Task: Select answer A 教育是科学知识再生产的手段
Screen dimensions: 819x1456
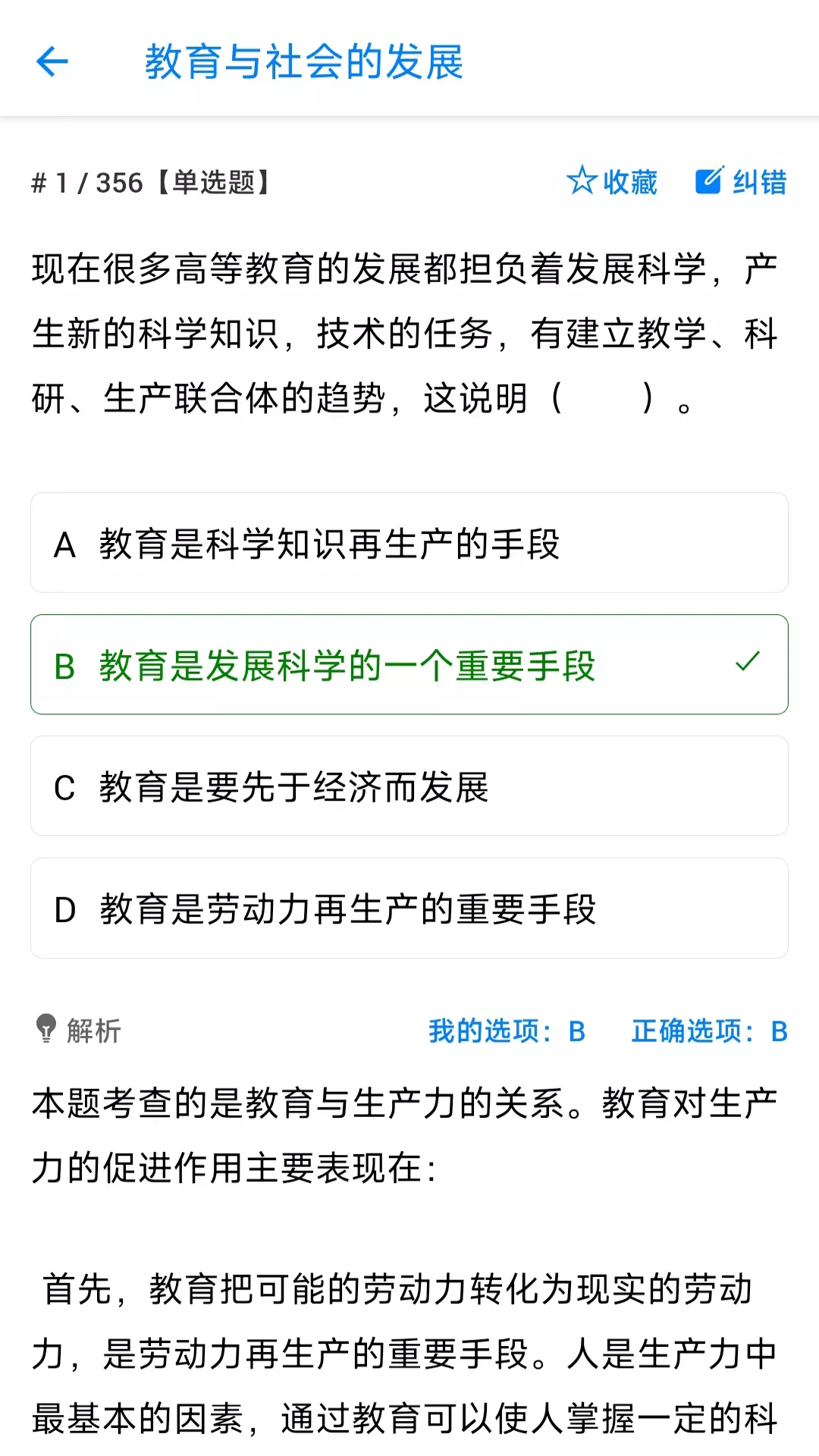Action: coord(409,543)
